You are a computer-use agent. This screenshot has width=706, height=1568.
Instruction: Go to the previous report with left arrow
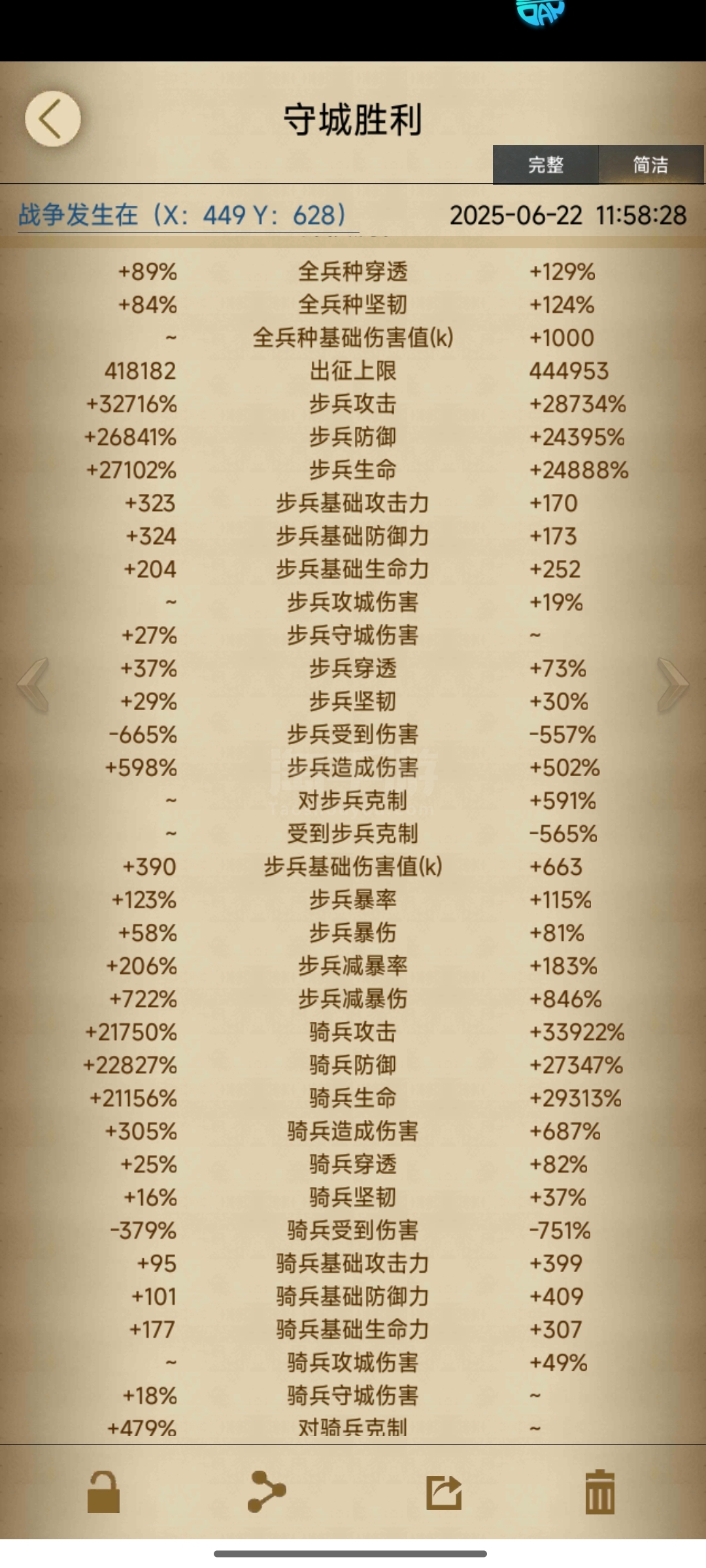(x=33, y=685)
